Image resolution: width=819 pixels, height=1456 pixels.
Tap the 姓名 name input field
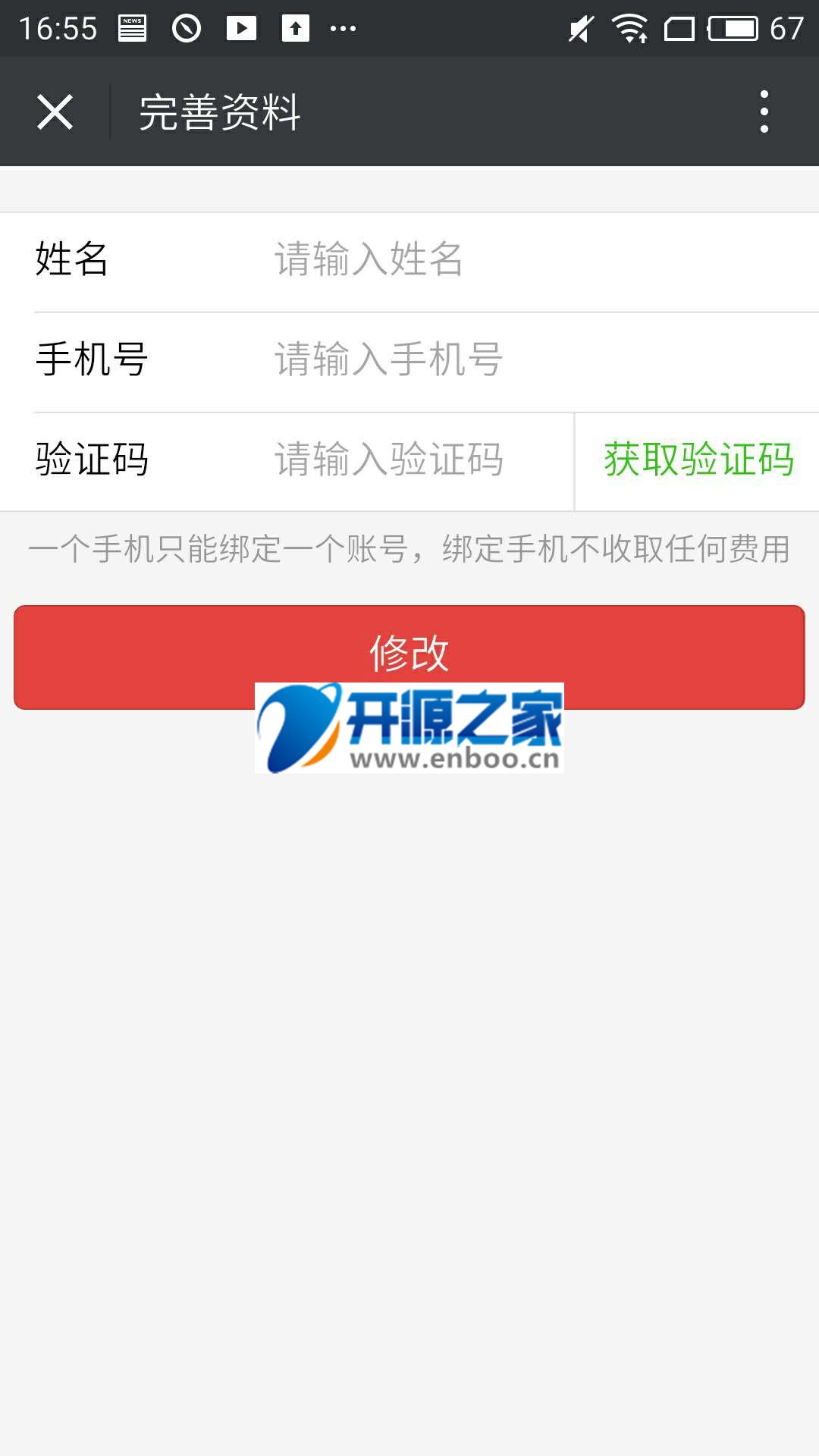531,259
